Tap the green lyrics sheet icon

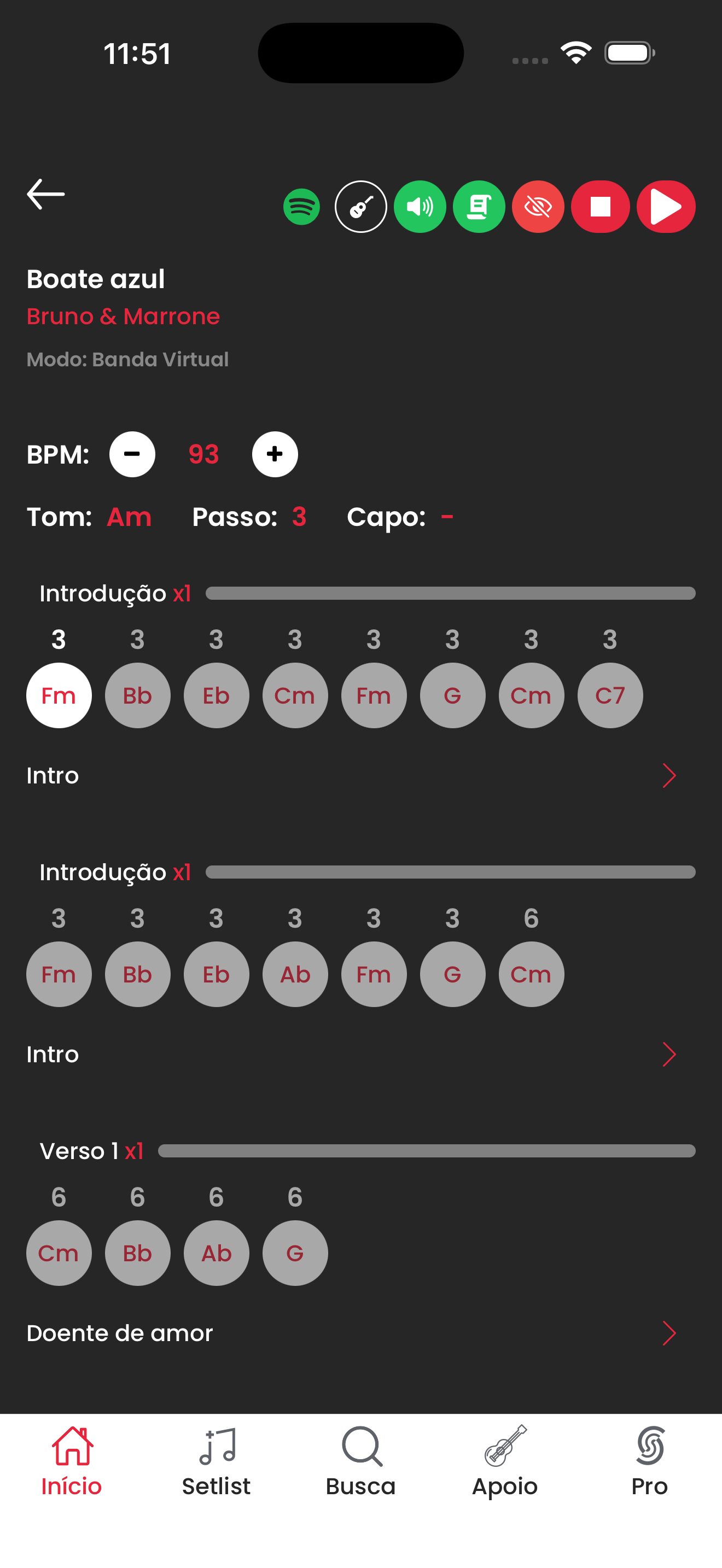(479, 207)
